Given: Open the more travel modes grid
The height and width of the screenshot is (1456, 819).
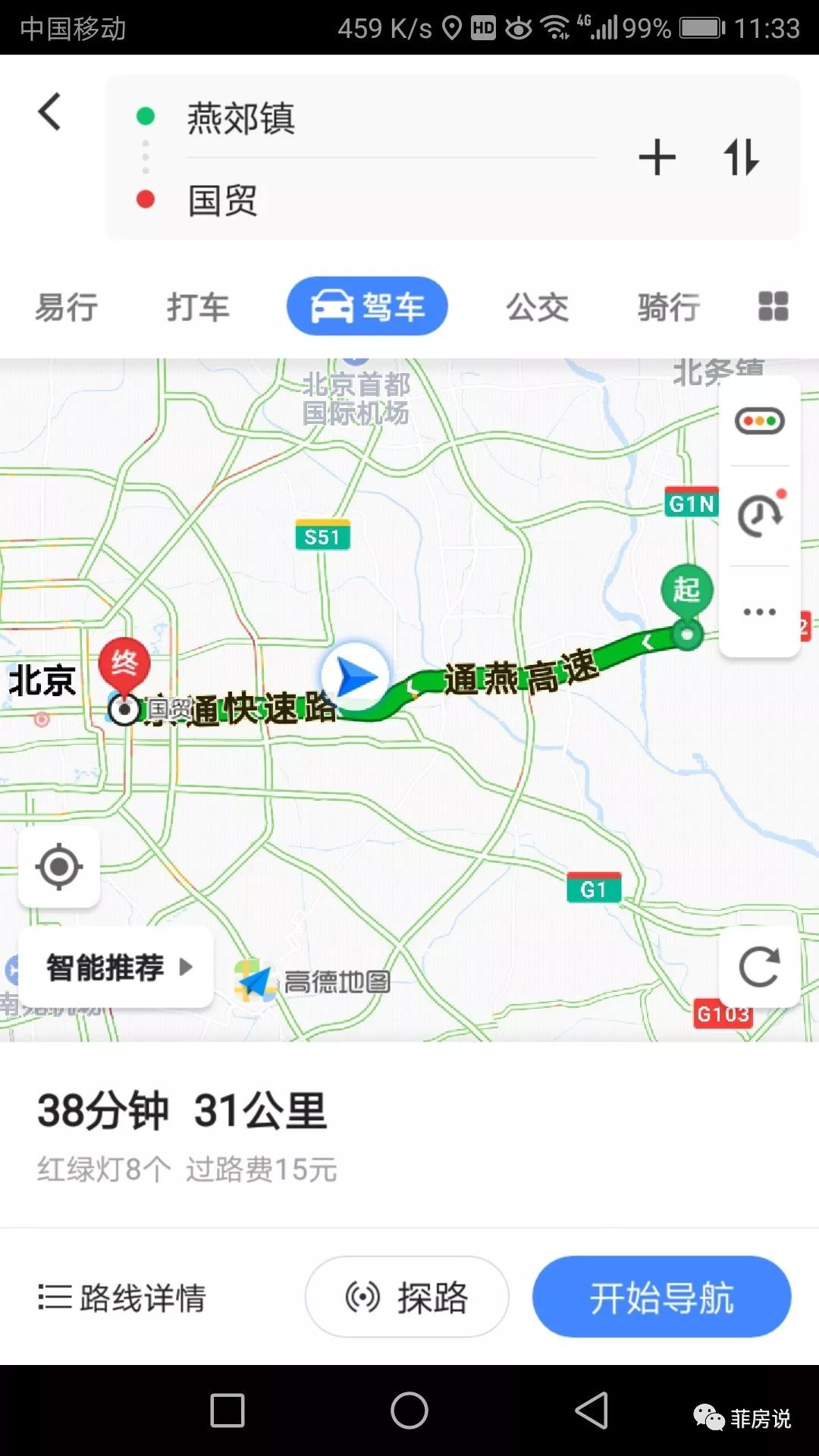Looking at the screenshot, I should [x=773, y=306].
